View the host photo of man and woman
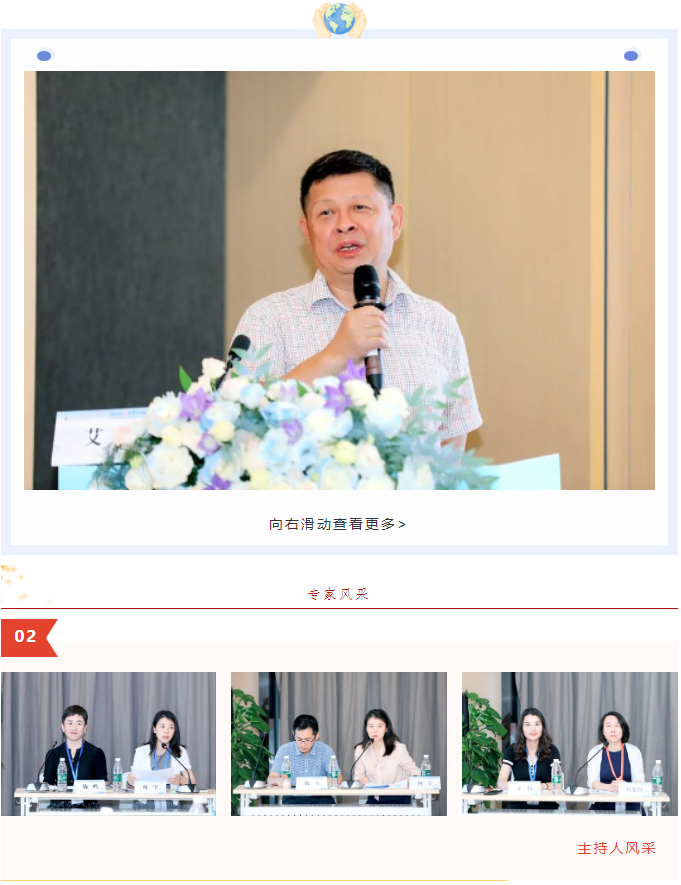This screenshot has width=681, height=885. point(339,743)
